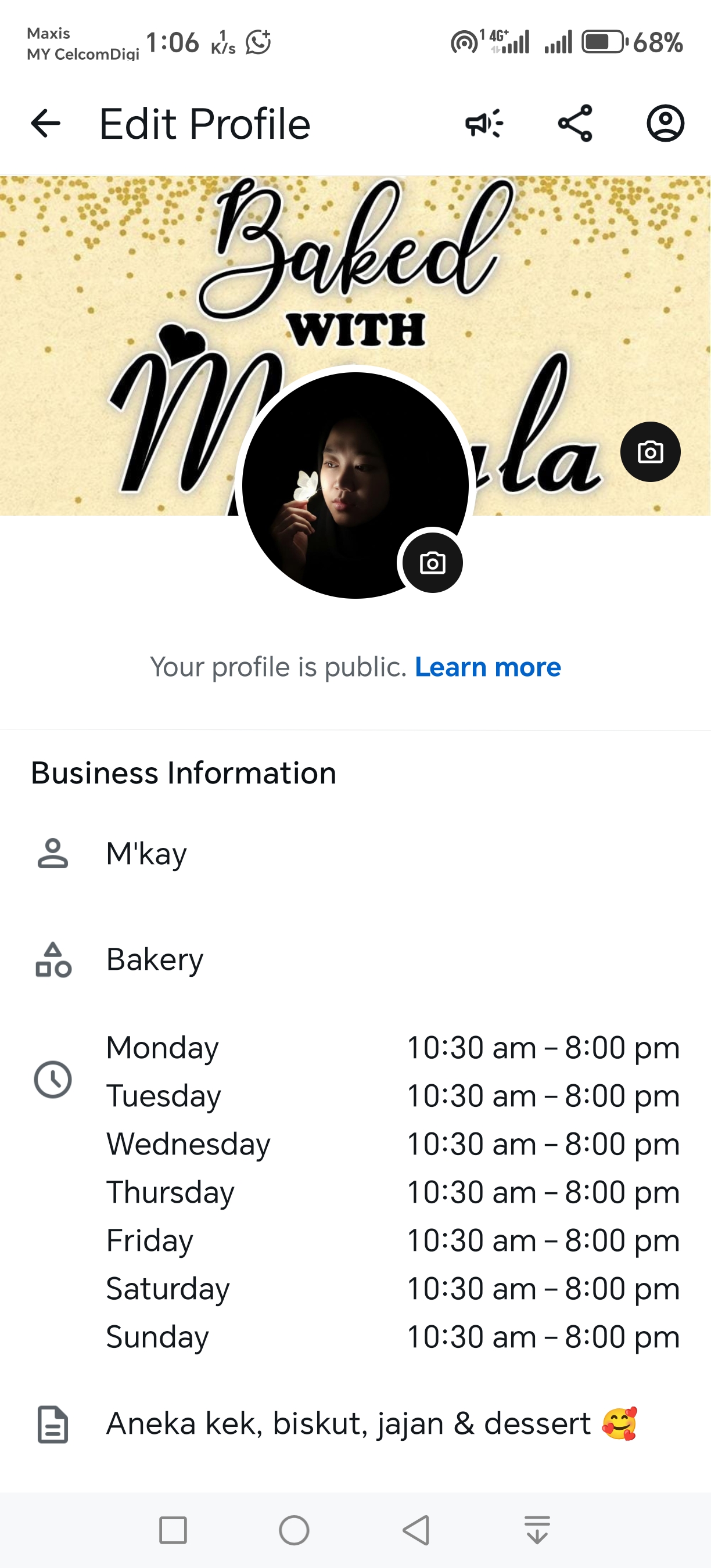The height and width of the screenshot is (1568, 711).
Task: Change the profile picture with camera icon
Action: (x=432, y=563)
